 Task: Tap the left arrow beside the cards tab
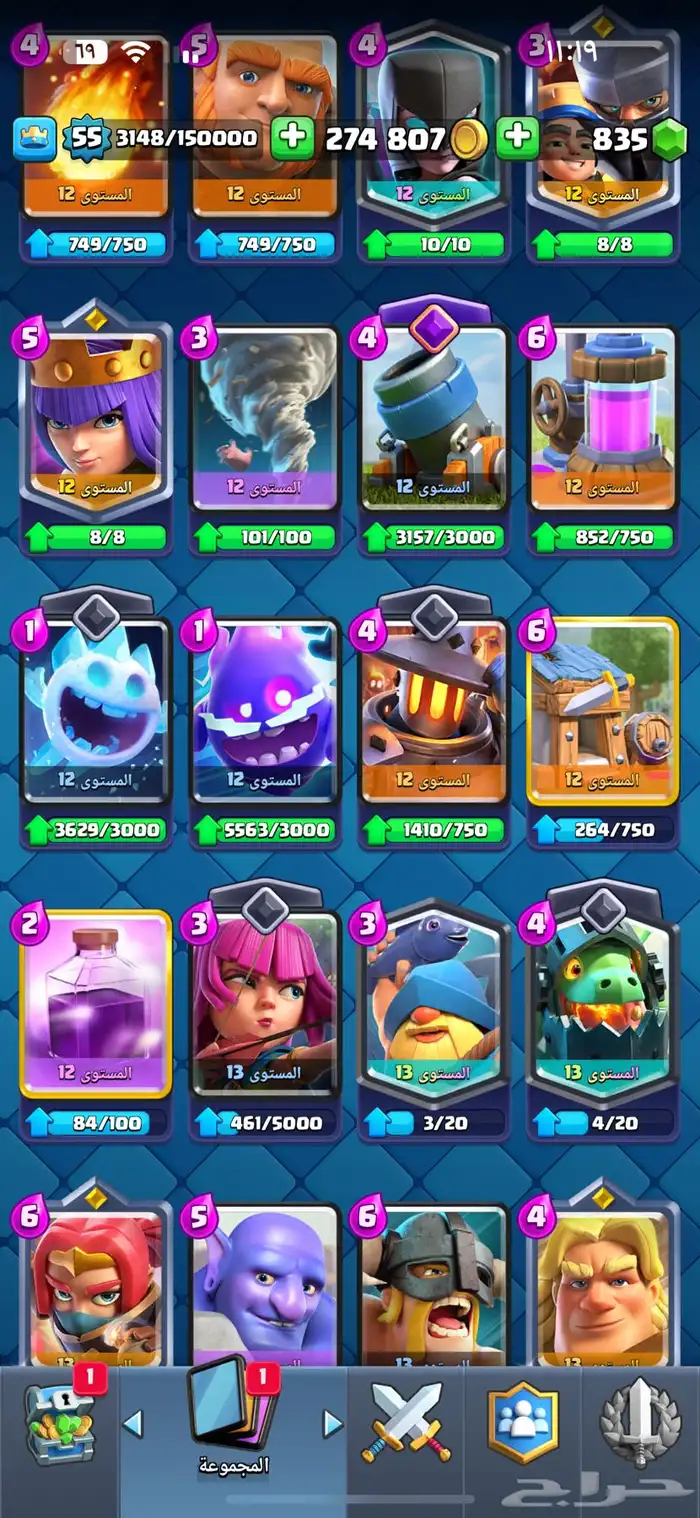click(133, 1423)
